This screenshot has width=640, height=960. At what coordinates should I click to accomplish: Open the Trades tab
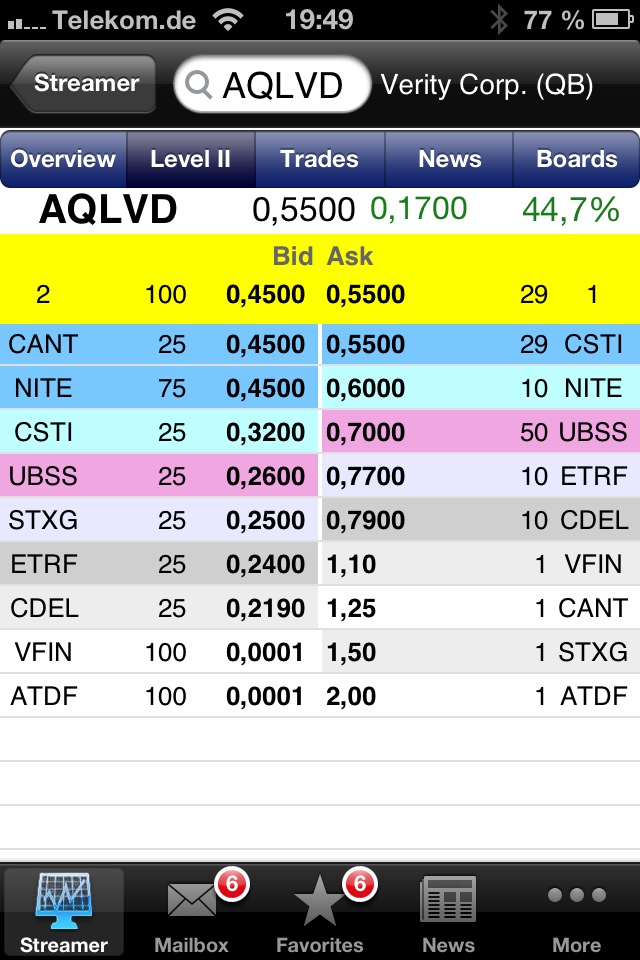click(x=319, y=159)
